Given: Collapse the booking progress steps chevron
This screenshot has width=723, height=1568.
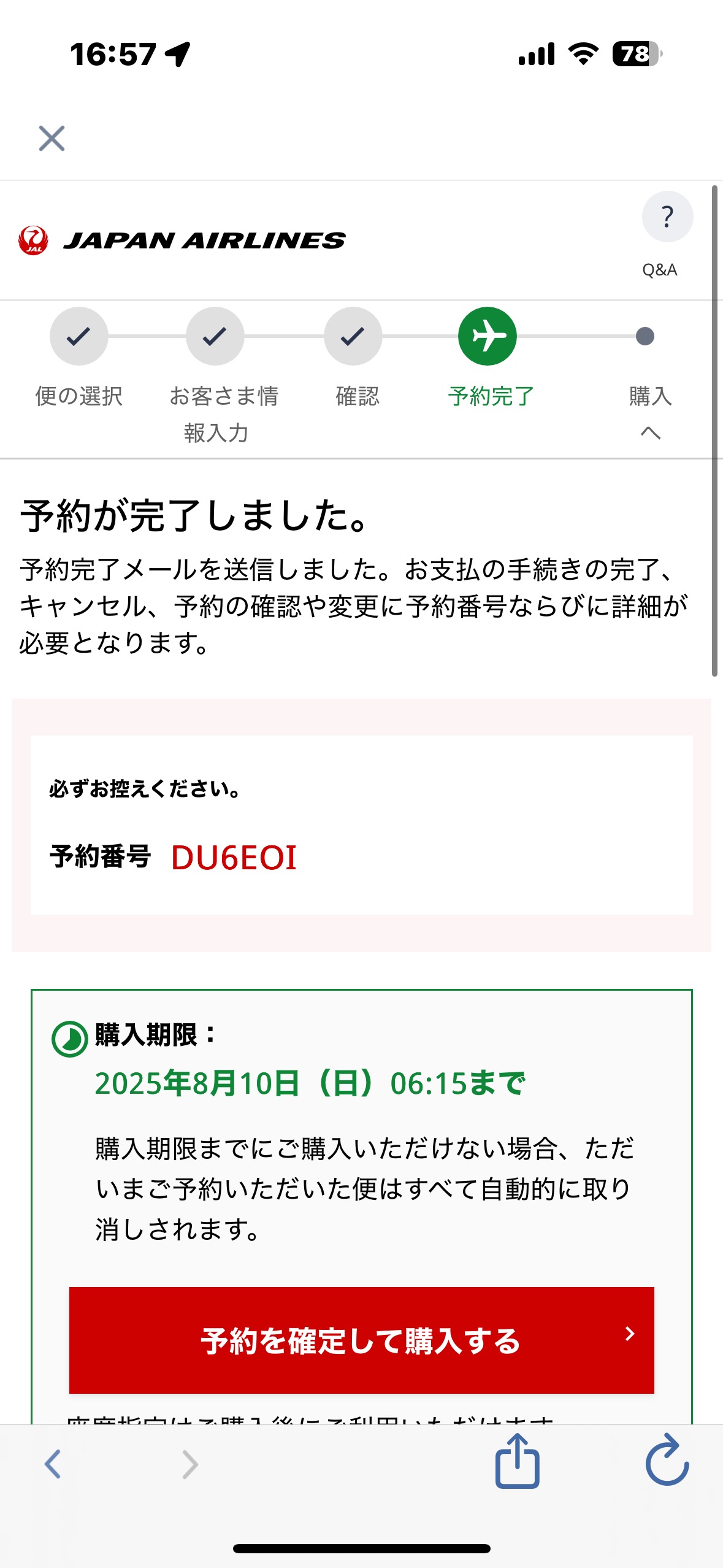Looking at the screenshot, I should [x=650, y=433].
